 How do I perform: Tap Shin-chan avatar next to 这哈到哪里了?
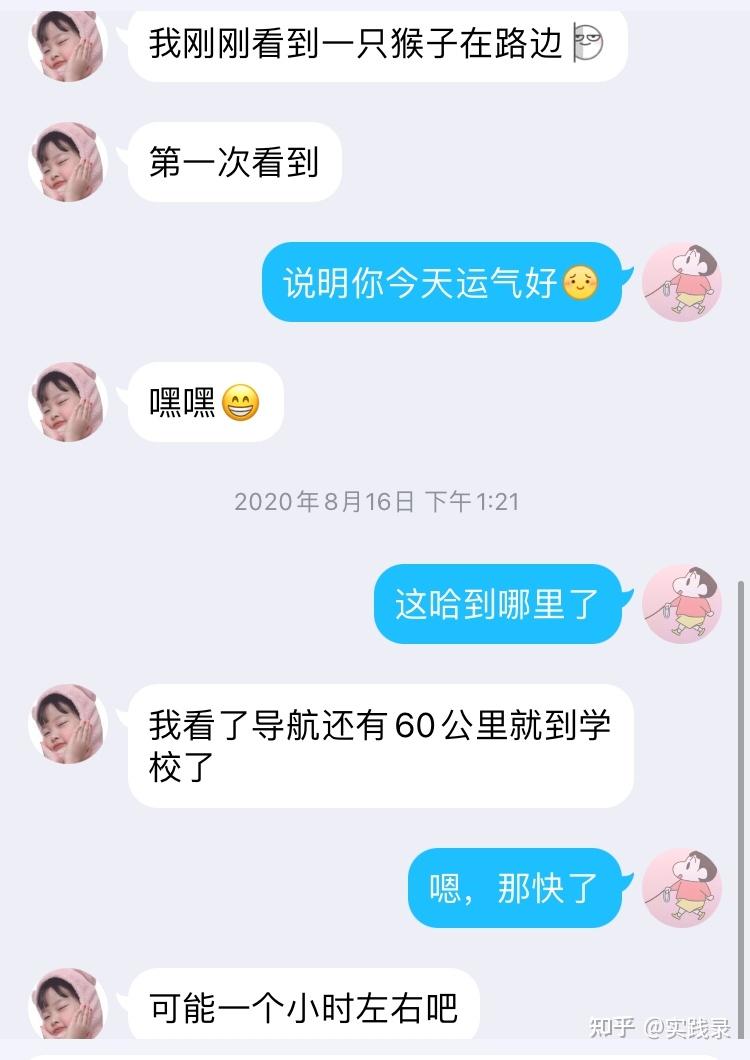(x=682, y=604)
